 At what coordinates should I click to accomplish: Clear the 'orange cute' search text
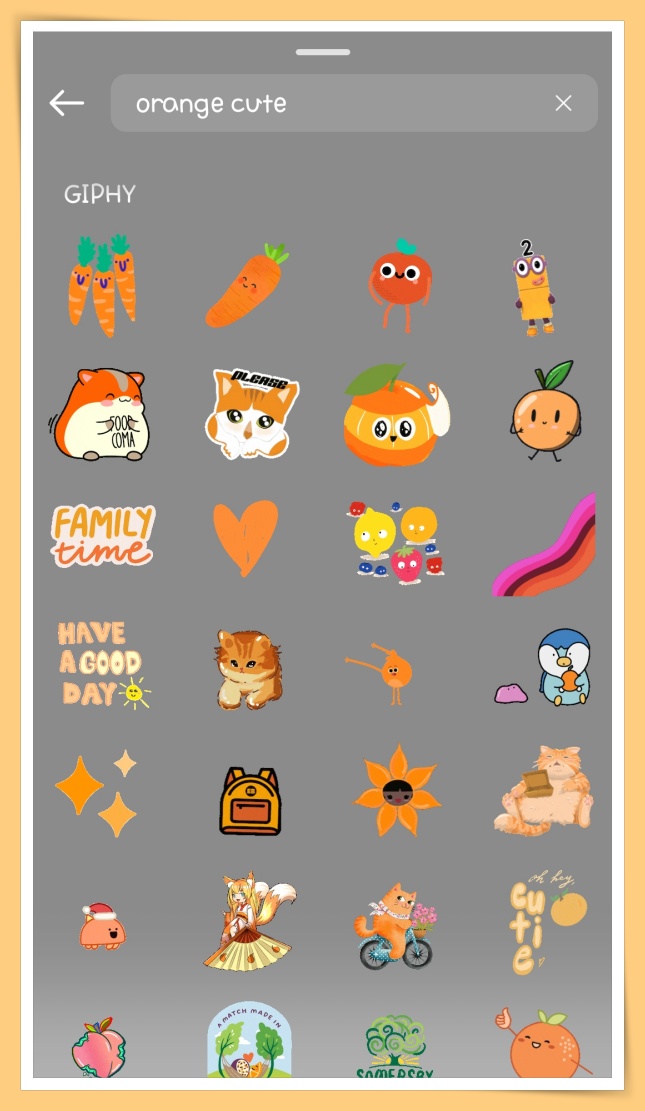coord(563,103)
